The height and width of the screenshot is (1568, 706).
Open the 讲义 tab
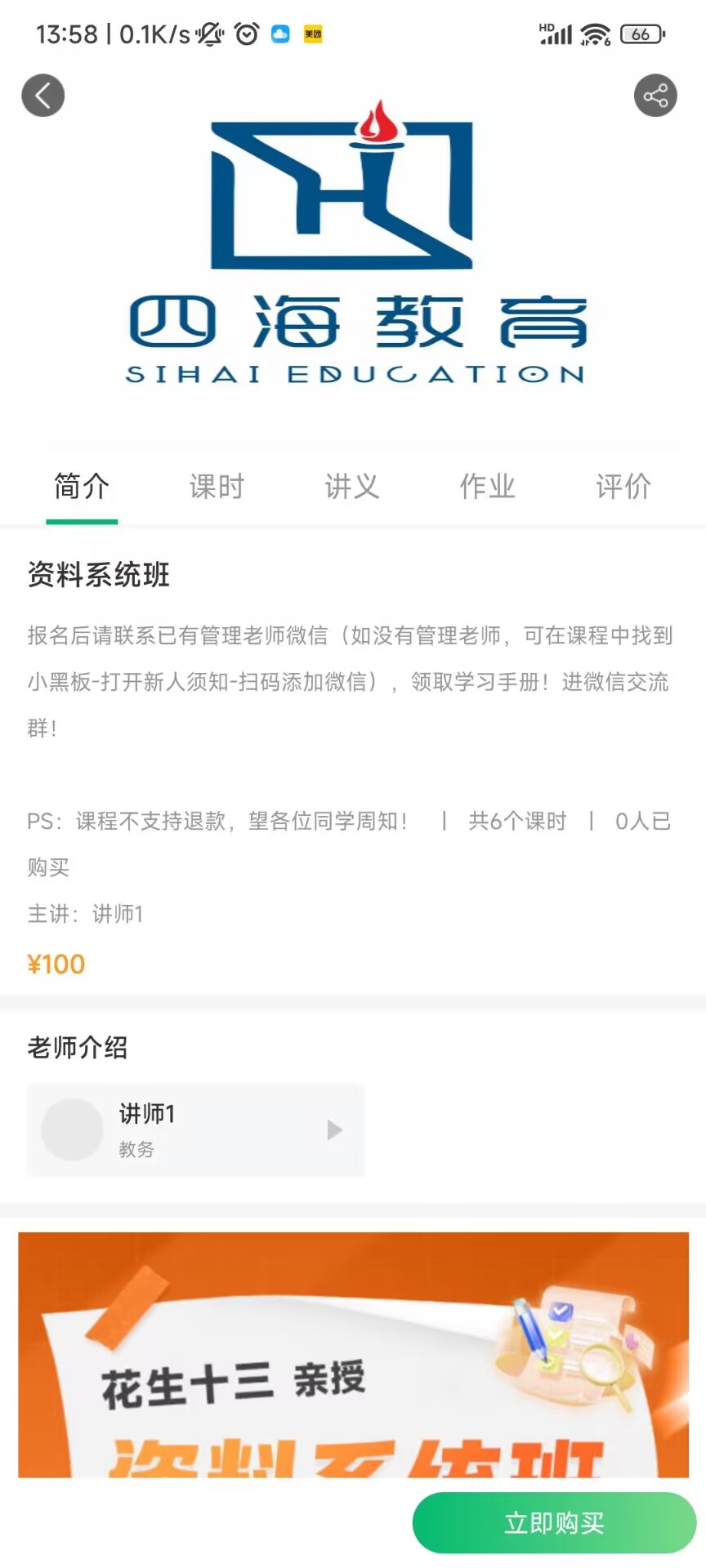pos(352,487)
